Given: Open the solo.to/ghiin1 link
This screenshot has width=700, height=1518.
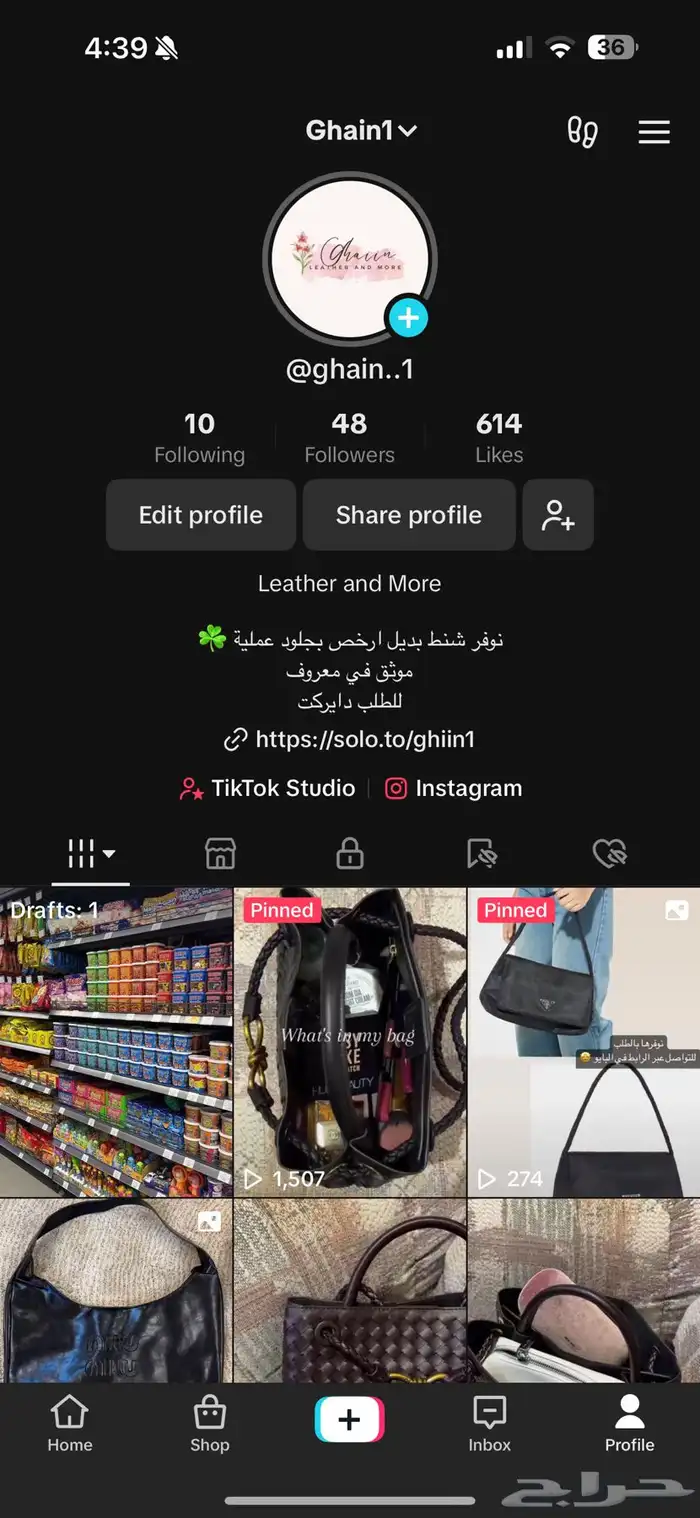Looking at the screenshot, I should tap(350, 740).
